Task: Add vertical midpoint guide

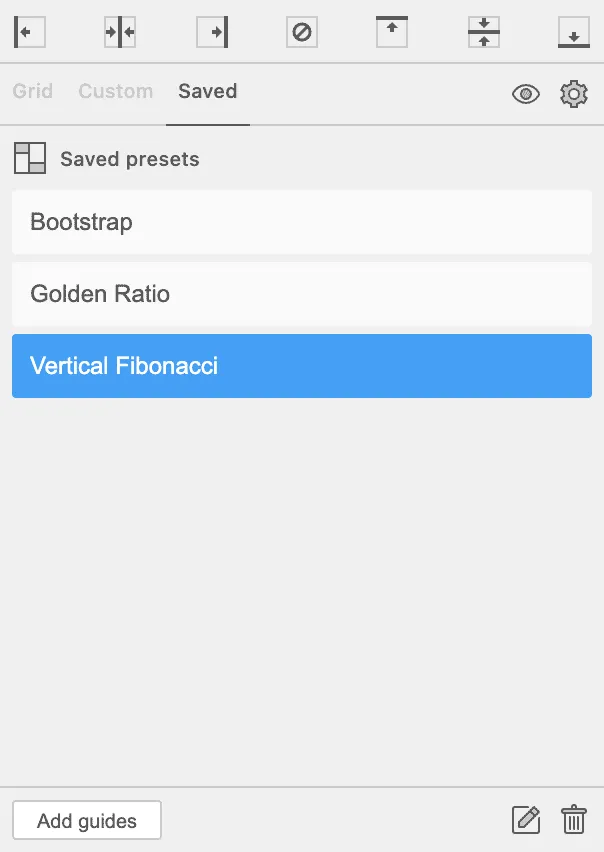Action: 120,32
